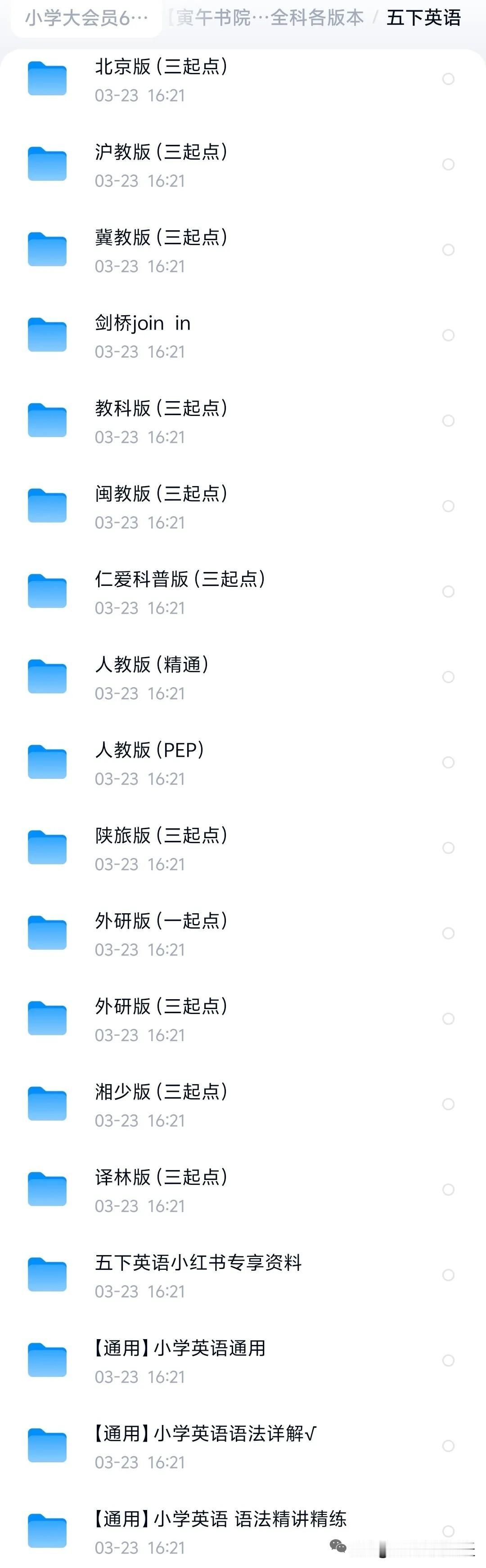Viewport: 486px width, 1568px height.
Task: Check the circle next to 闽教版（三起点）
Action: (448, 506)
